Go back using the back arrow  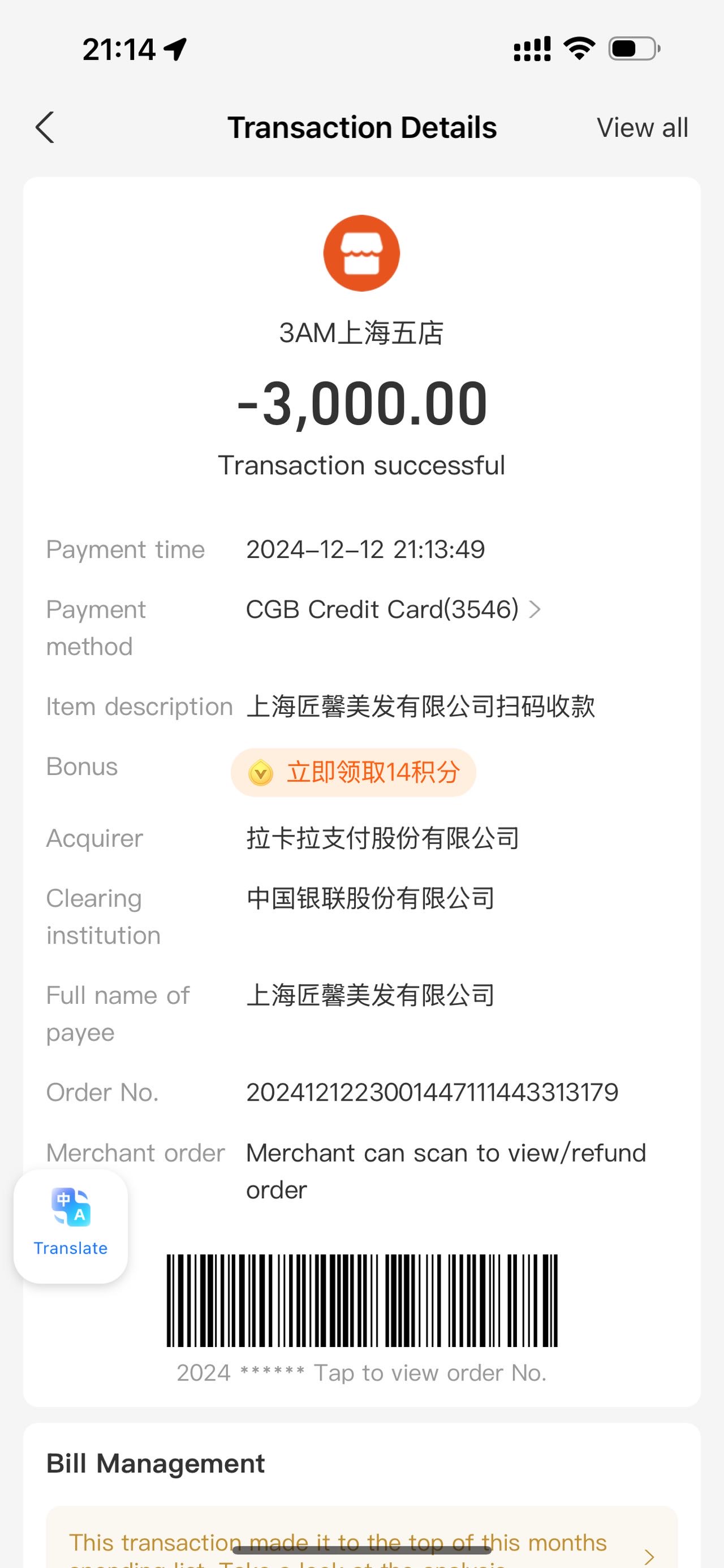(45, 128)
